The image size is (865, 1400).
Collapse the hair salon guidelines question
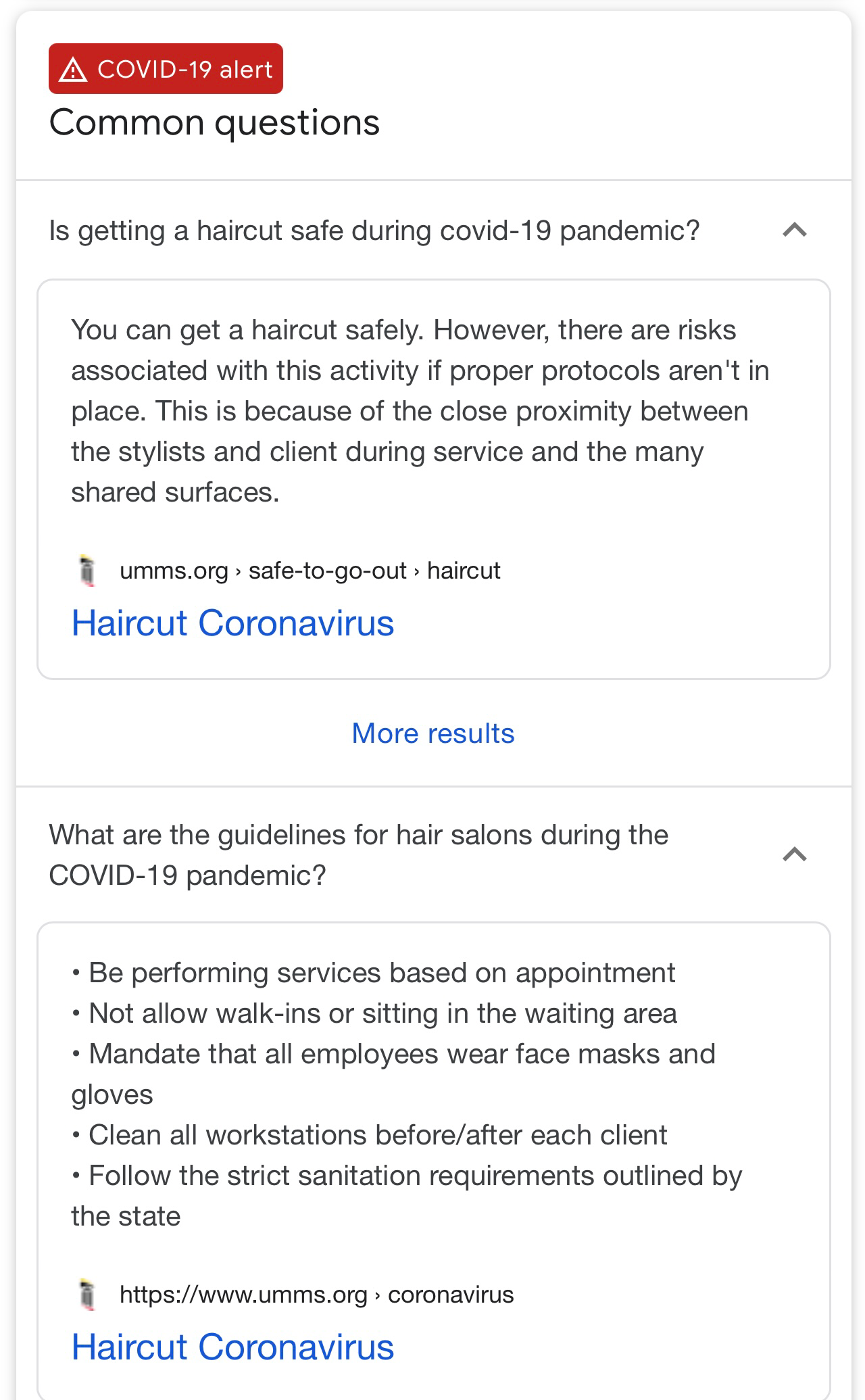point(794,854)
